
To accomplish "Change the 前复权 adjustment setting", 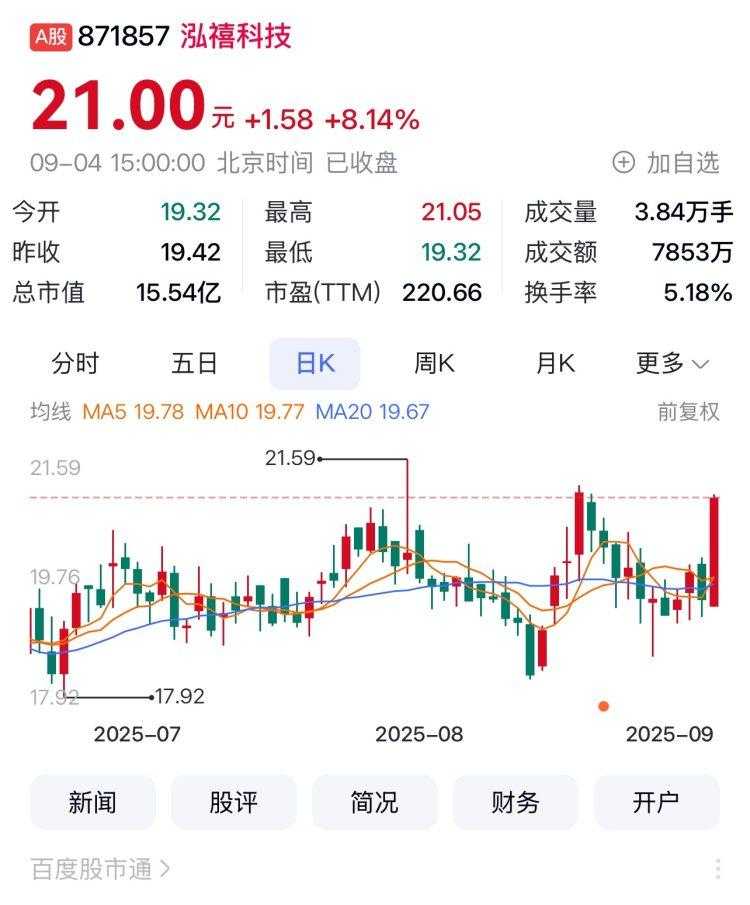I will coord(688,411).
